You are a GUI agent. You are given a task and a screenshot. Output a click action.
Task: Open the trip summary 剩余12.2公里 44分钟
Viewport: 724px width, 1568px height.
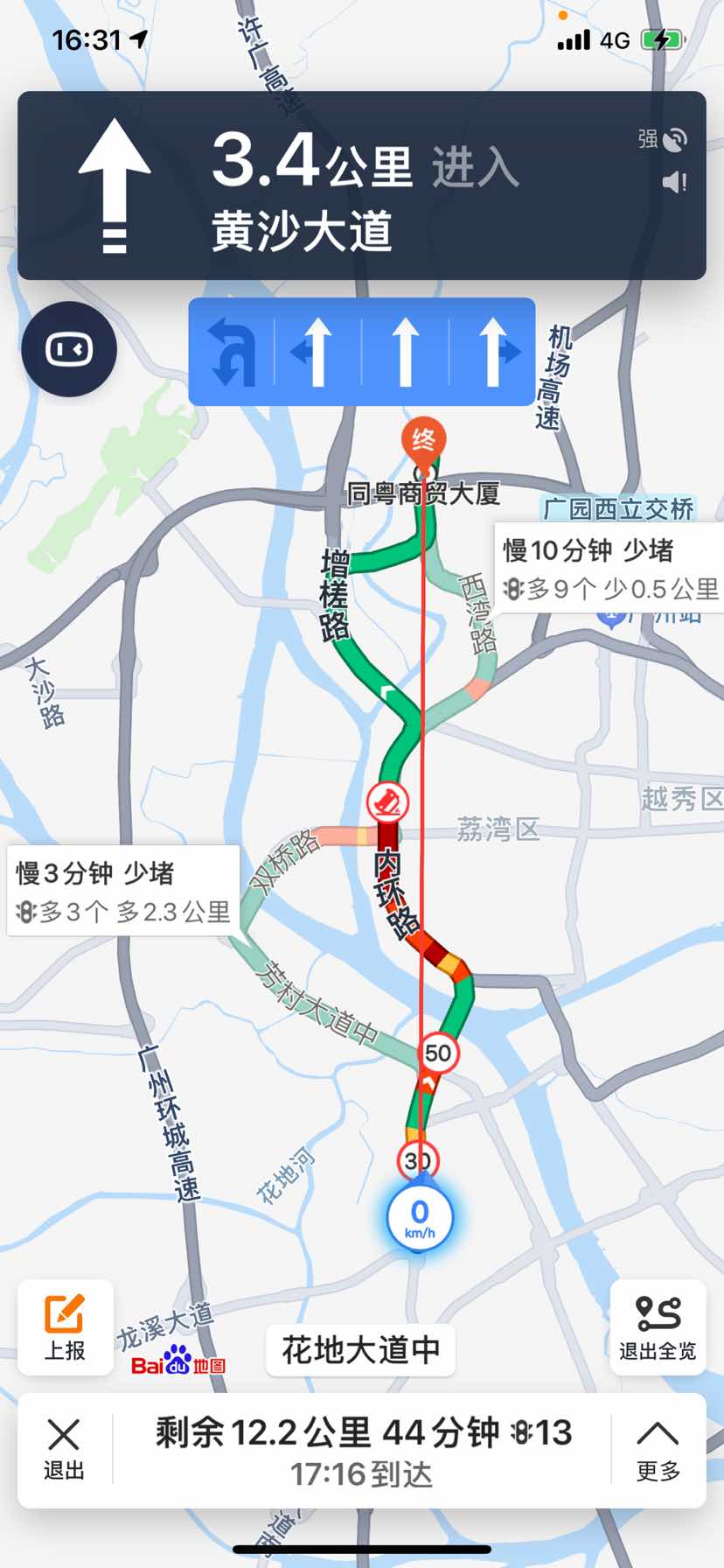362,1450
